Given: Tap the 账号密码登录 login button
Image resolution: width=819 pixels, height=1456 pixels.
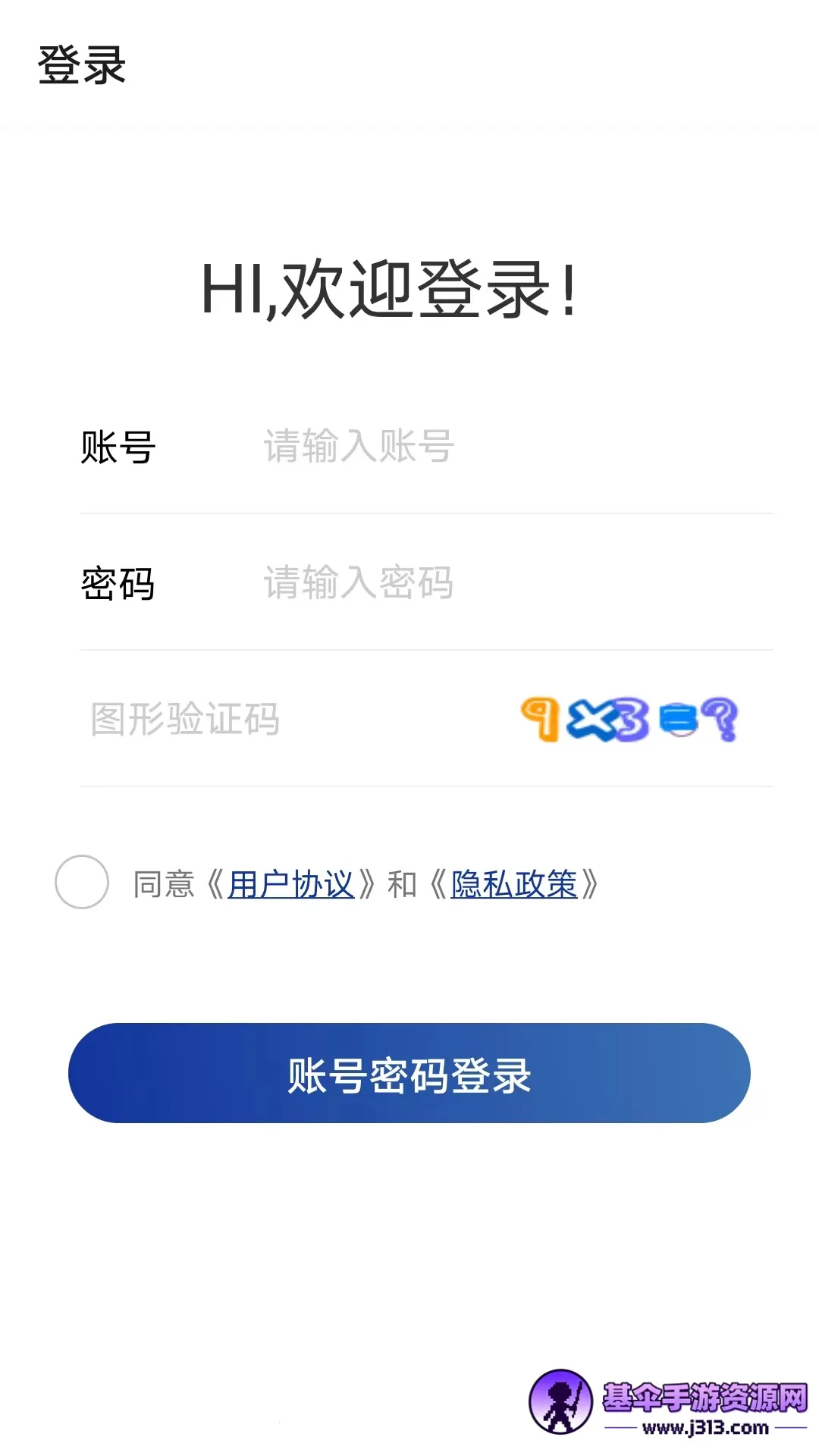Looking at the screenshot, I should (x=409, y=1073).
